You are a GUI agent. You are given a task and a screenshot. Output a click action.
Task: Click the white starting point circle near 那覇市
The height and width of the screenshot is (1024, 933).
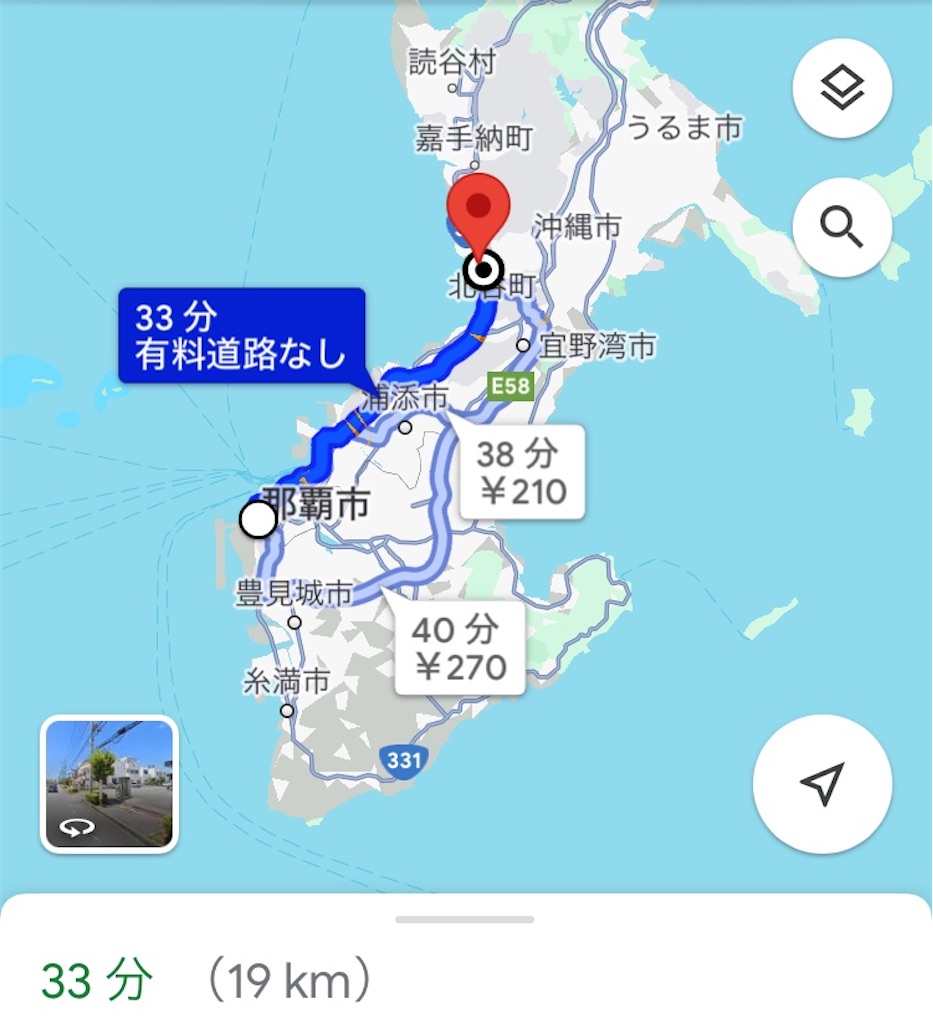coord(258,519)
